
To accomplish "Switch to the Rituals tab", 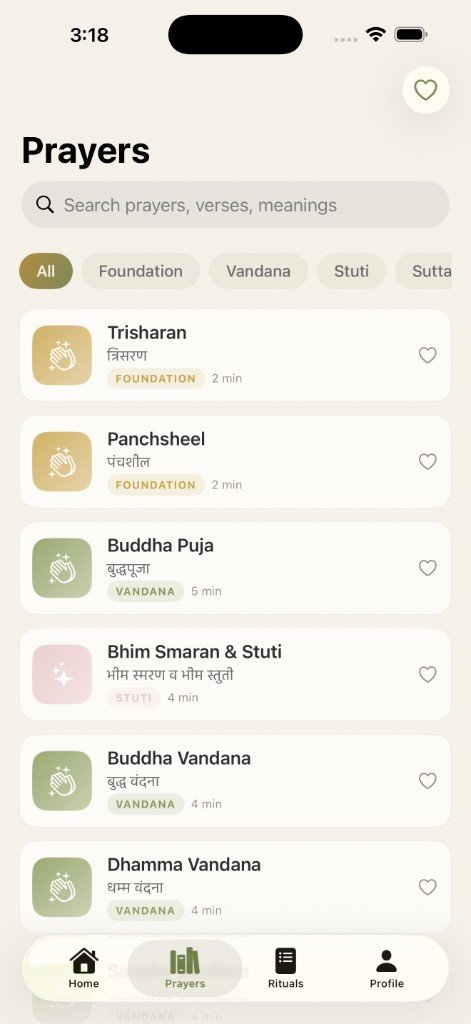I will coord(285,968).
